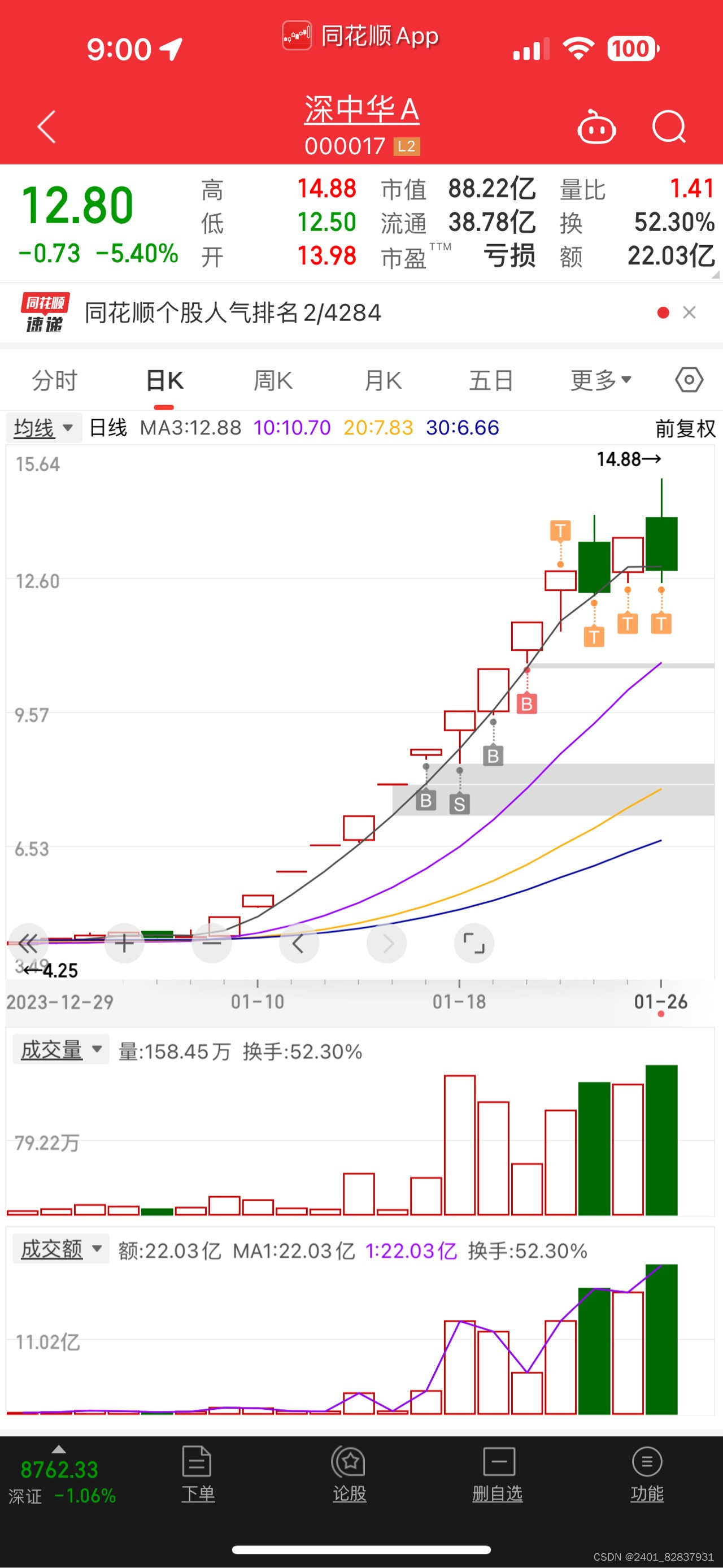Open the robot assistant icon

596,127
